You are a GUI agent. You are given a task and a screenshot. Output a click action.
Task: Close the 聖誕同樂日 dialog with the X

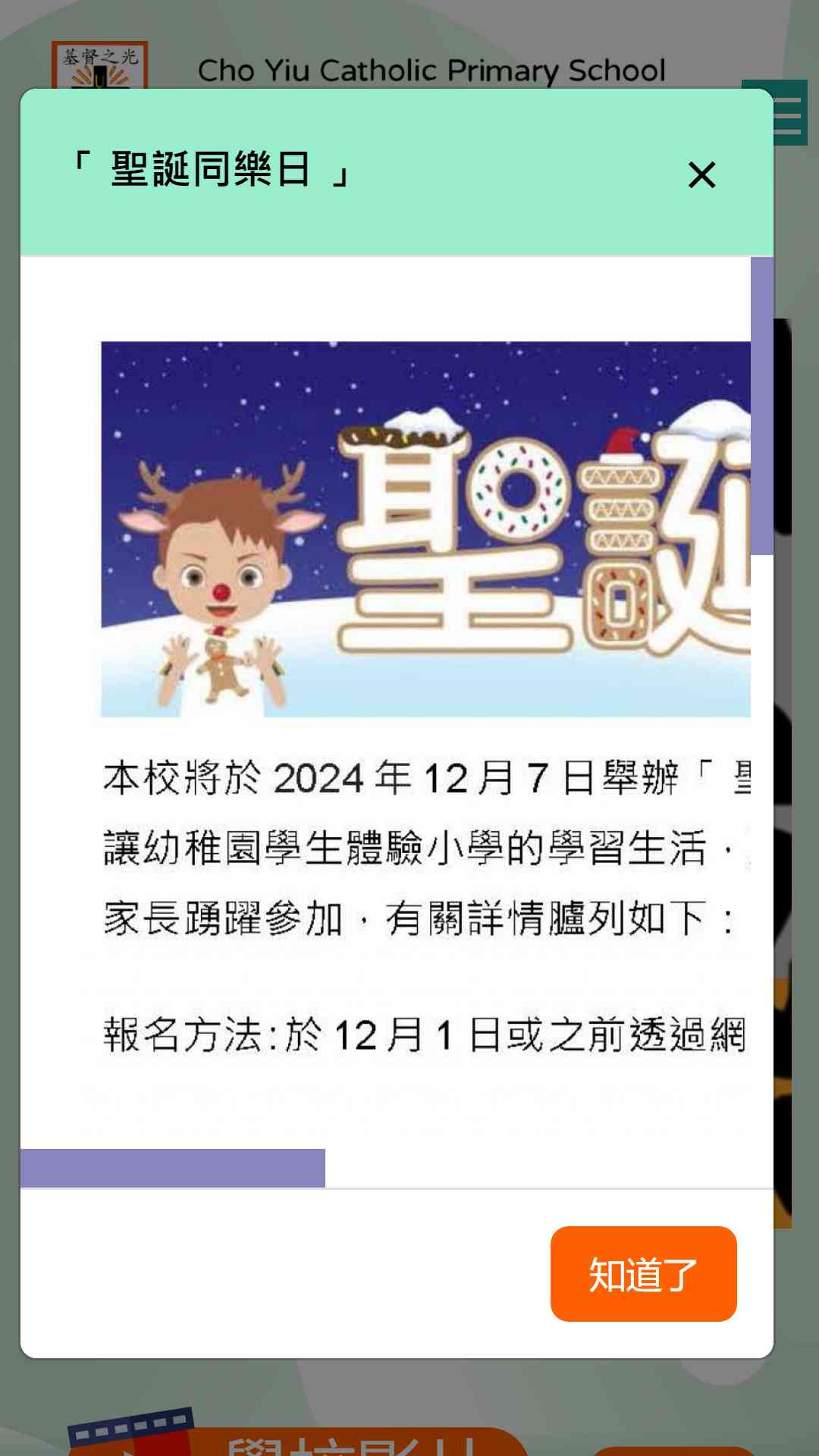coord(701,175)
